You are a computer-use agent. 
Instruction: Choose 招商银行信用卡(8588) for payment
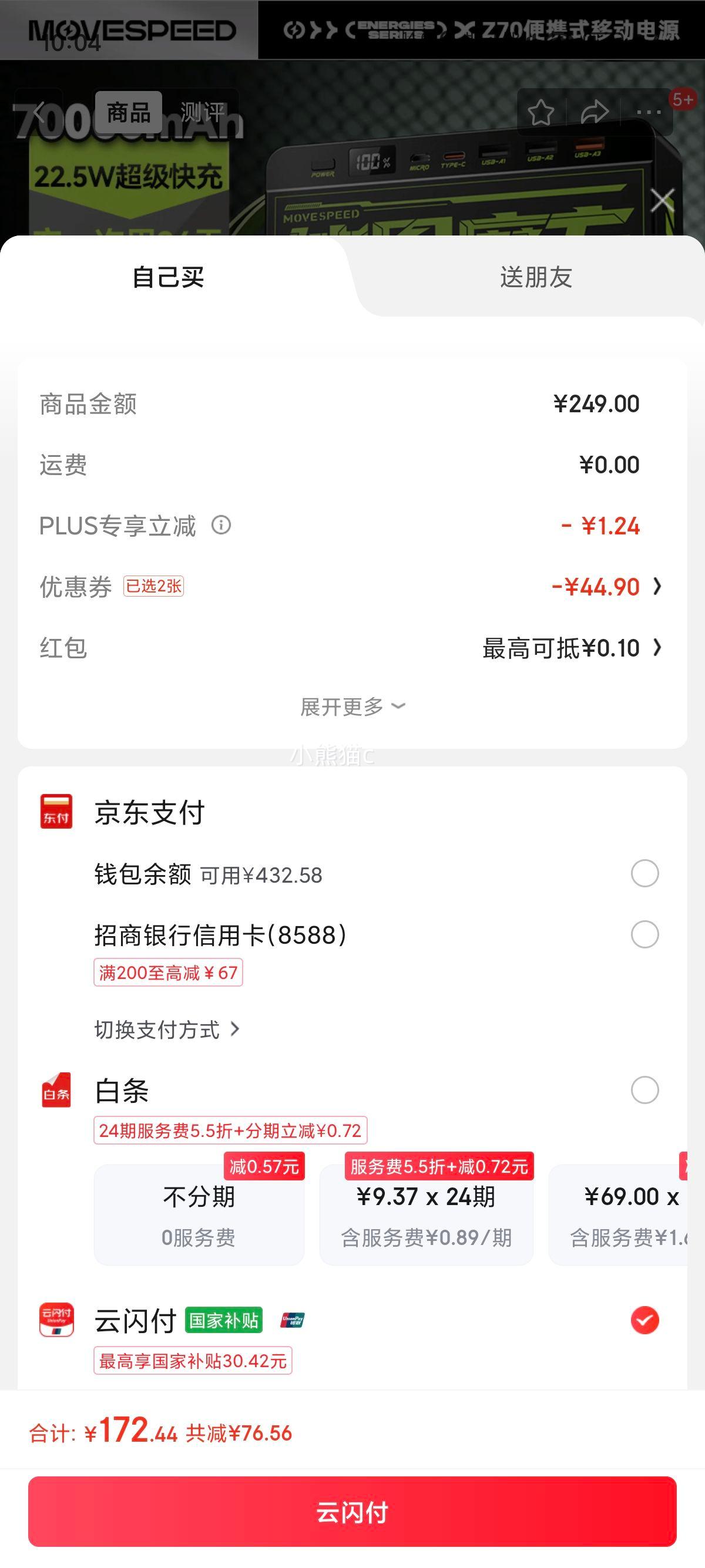(644, 934)
